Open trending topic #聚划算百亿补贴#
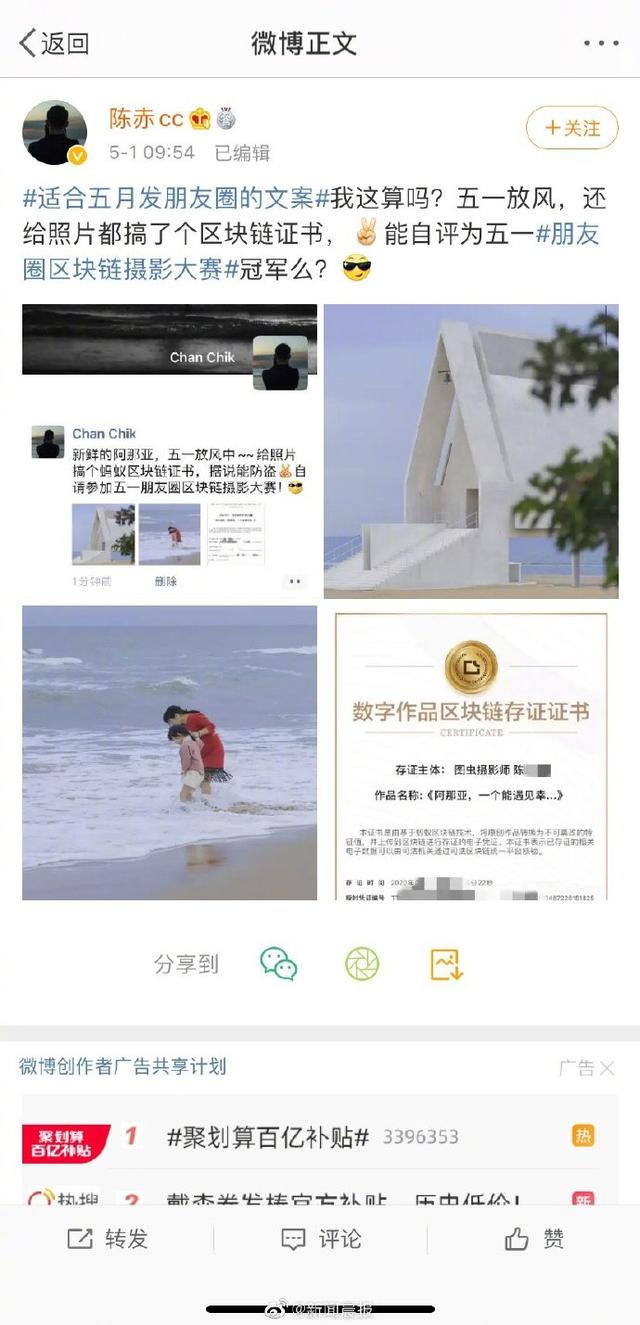The image size is (640, 1325). tap(268, 1137)
